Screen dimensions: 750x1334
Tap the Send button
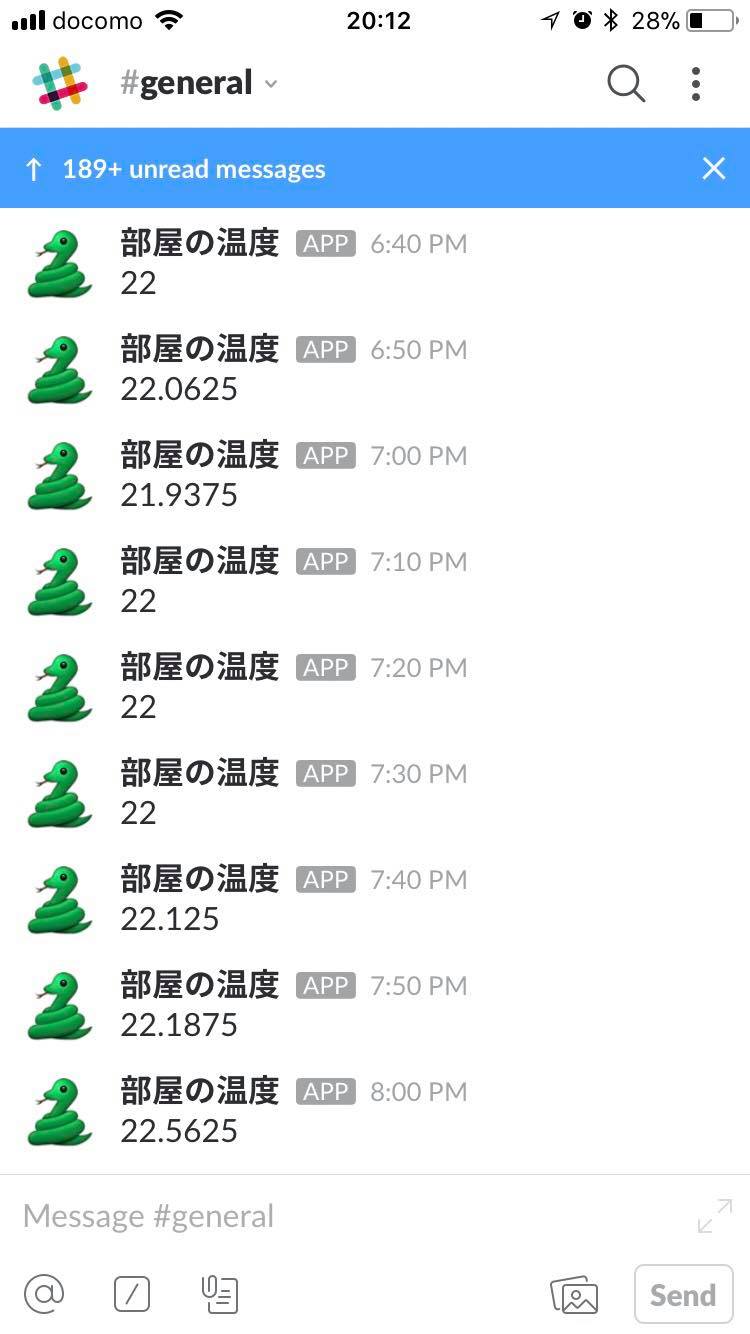coord(683,1295)
